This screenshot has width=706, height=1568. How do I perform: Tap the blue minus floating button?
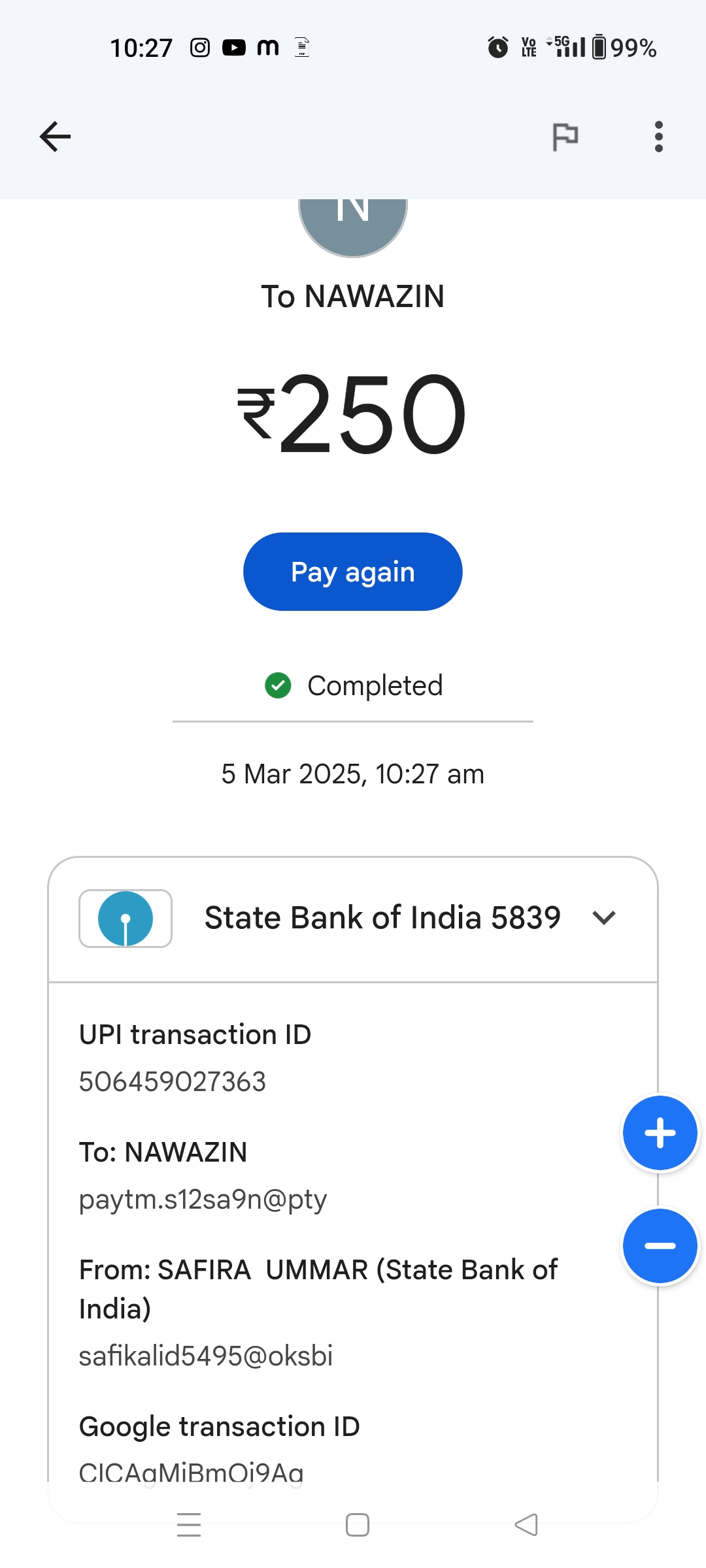tap(660, 1246)
